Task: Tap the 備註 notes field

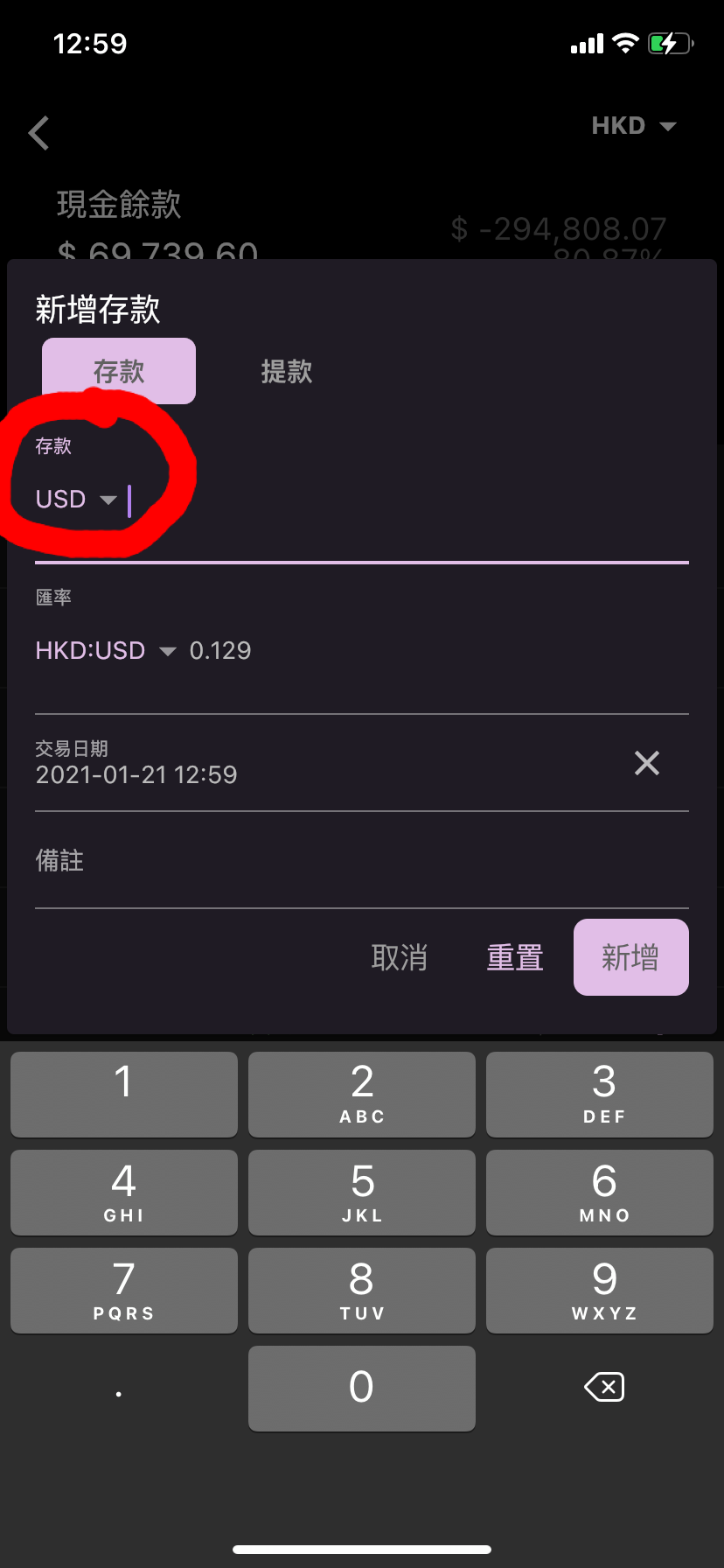Action: coord(362,861)
